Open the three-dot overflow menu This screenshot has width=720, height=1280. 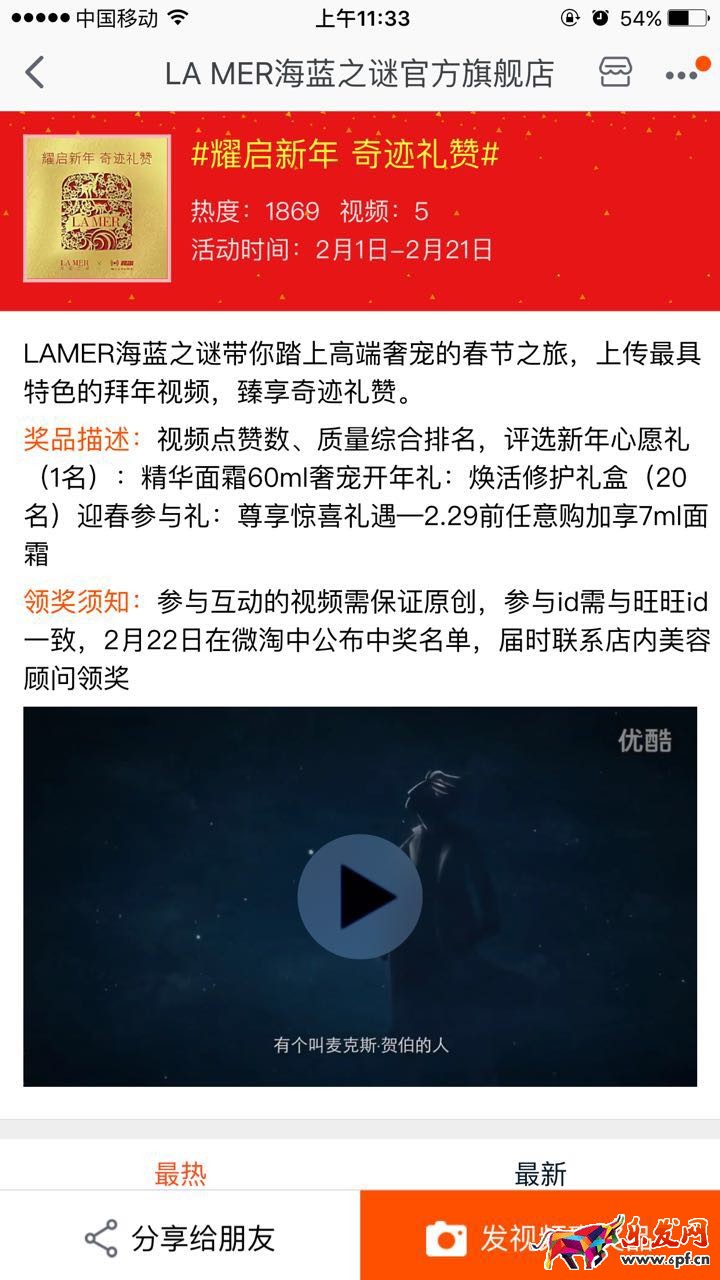point(681,74)
